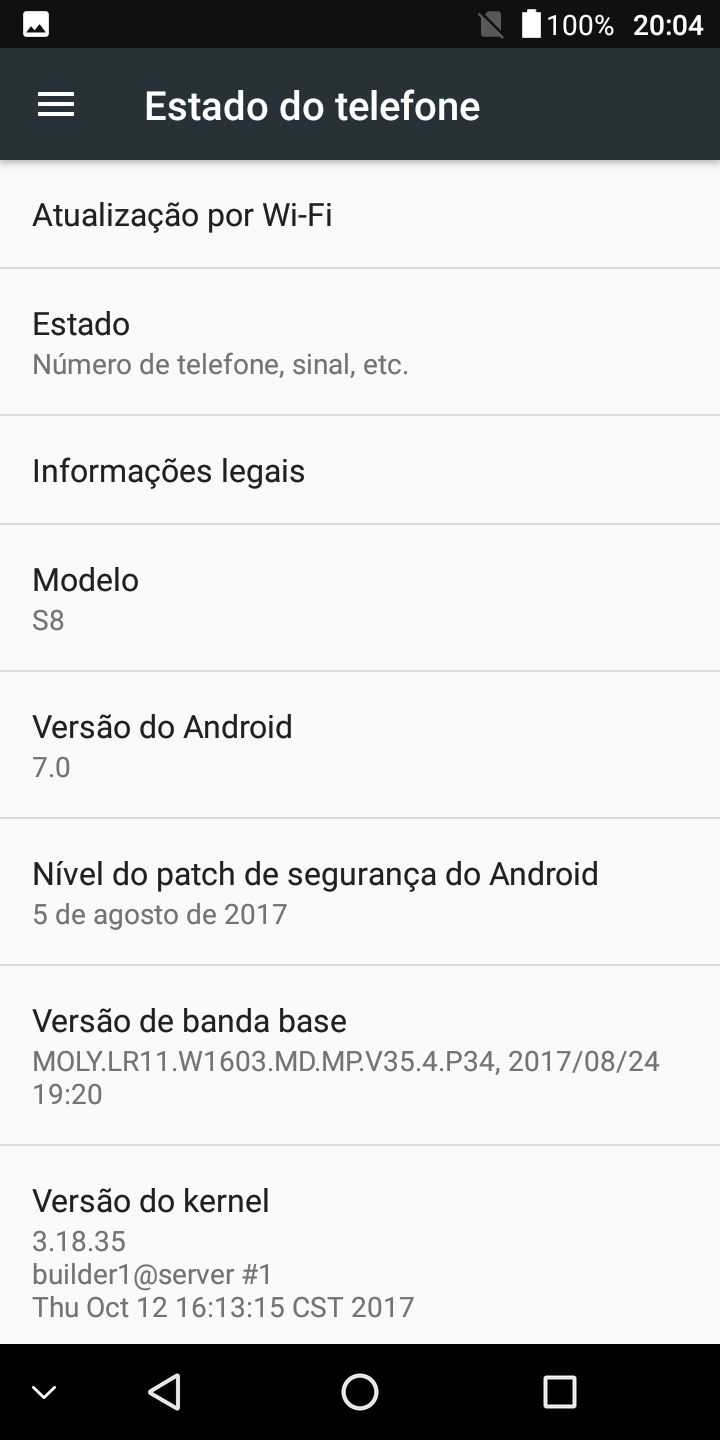Open Estado phone number and signal info
This screenshot has height=1440, width=720.
point(360,342)
